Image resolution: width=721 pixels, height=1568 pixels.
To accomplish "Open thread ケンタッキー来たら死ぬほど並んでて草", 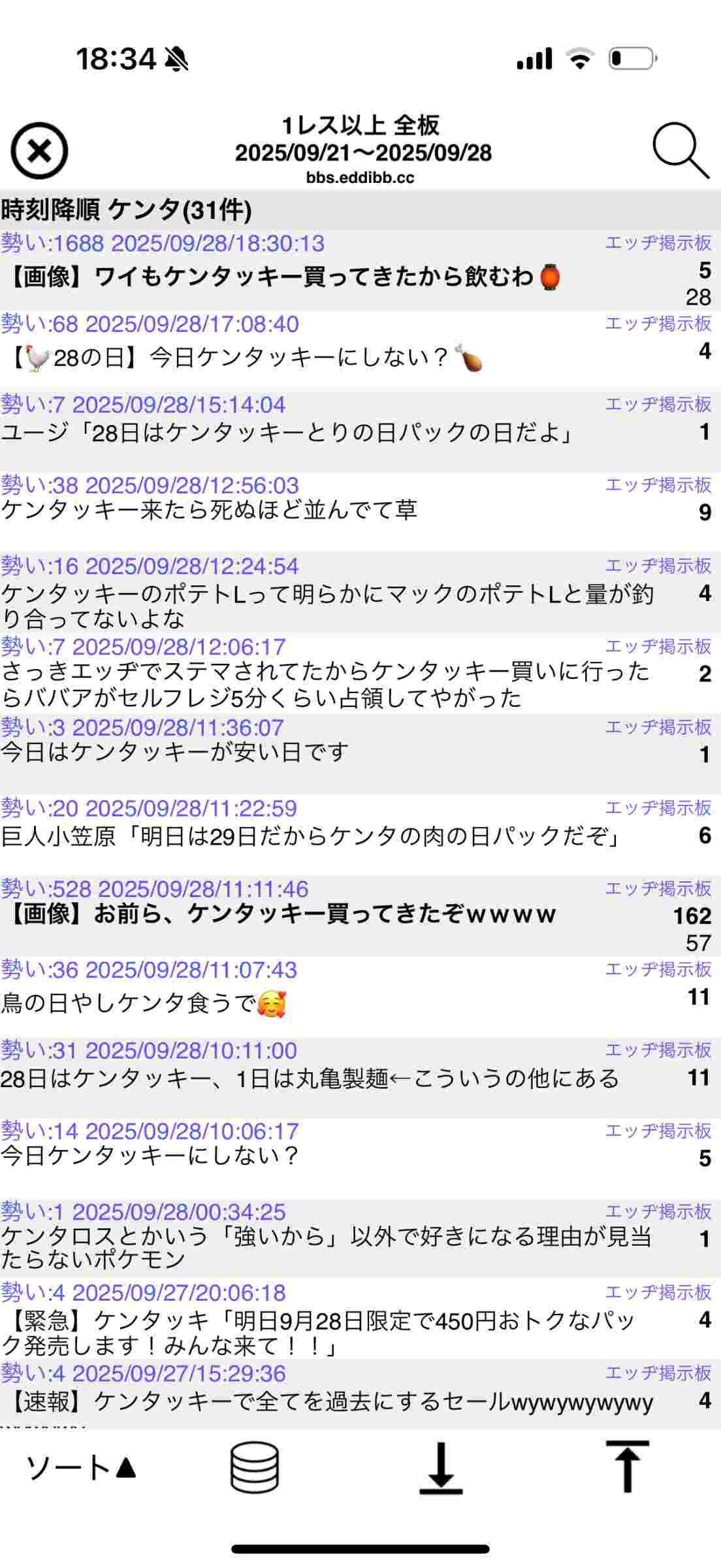I will (209, 510).
